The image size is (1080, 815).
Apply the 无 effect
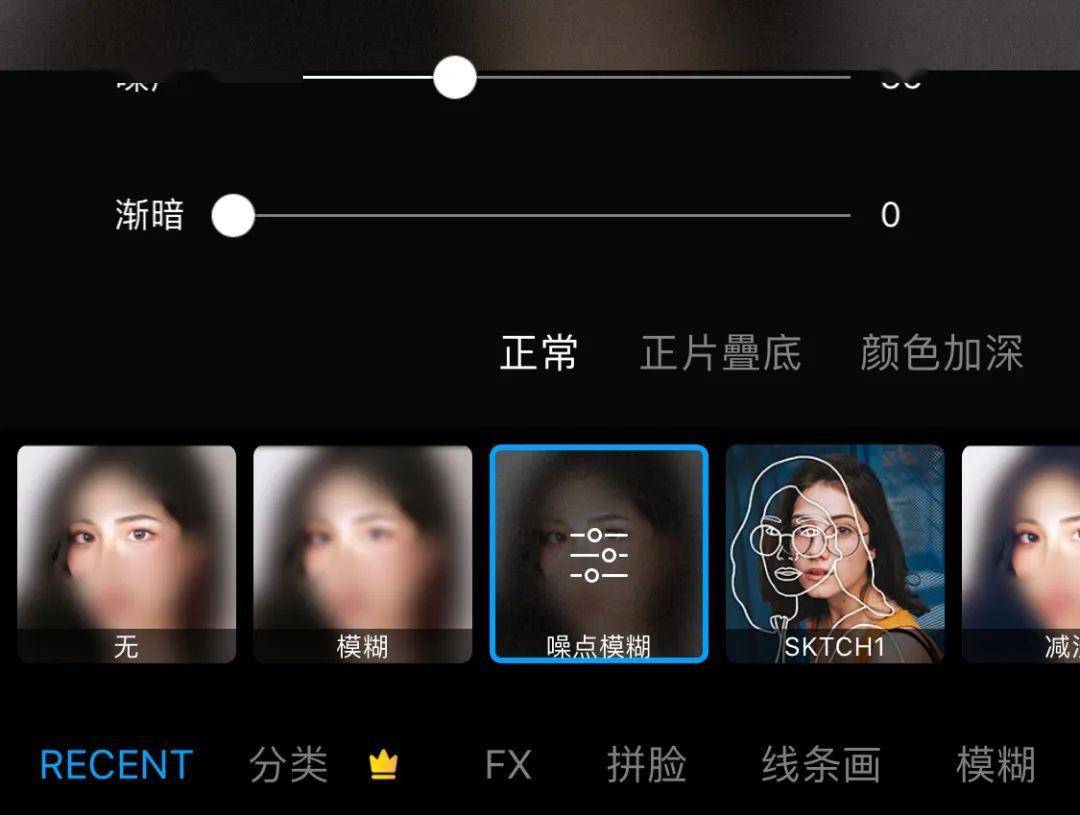pyautogui.click(x=127, y=553)
